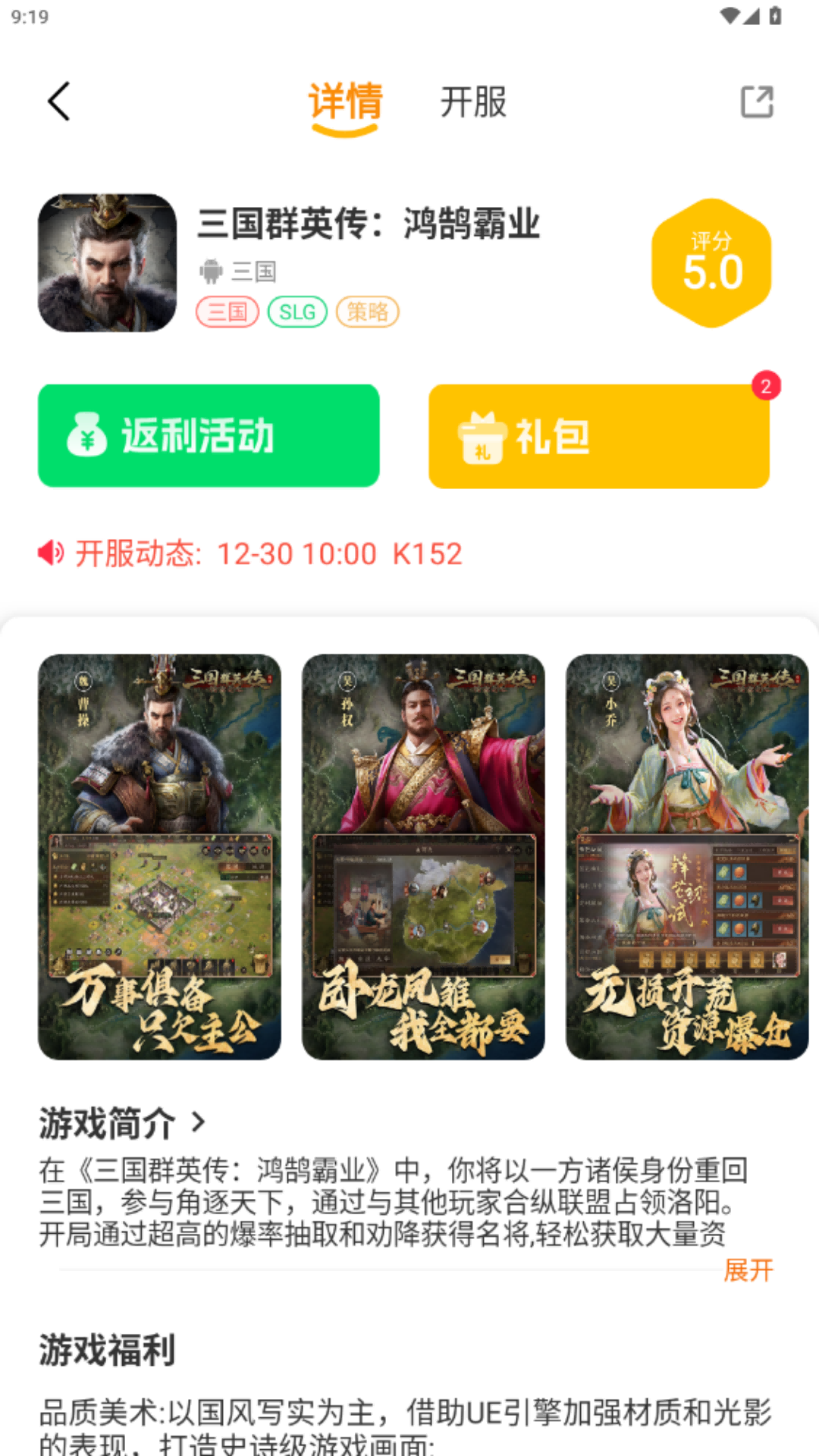The image size is (819, 1456).
Task: Select the 策略 yellow tag
Action: [x=367, y=312]
